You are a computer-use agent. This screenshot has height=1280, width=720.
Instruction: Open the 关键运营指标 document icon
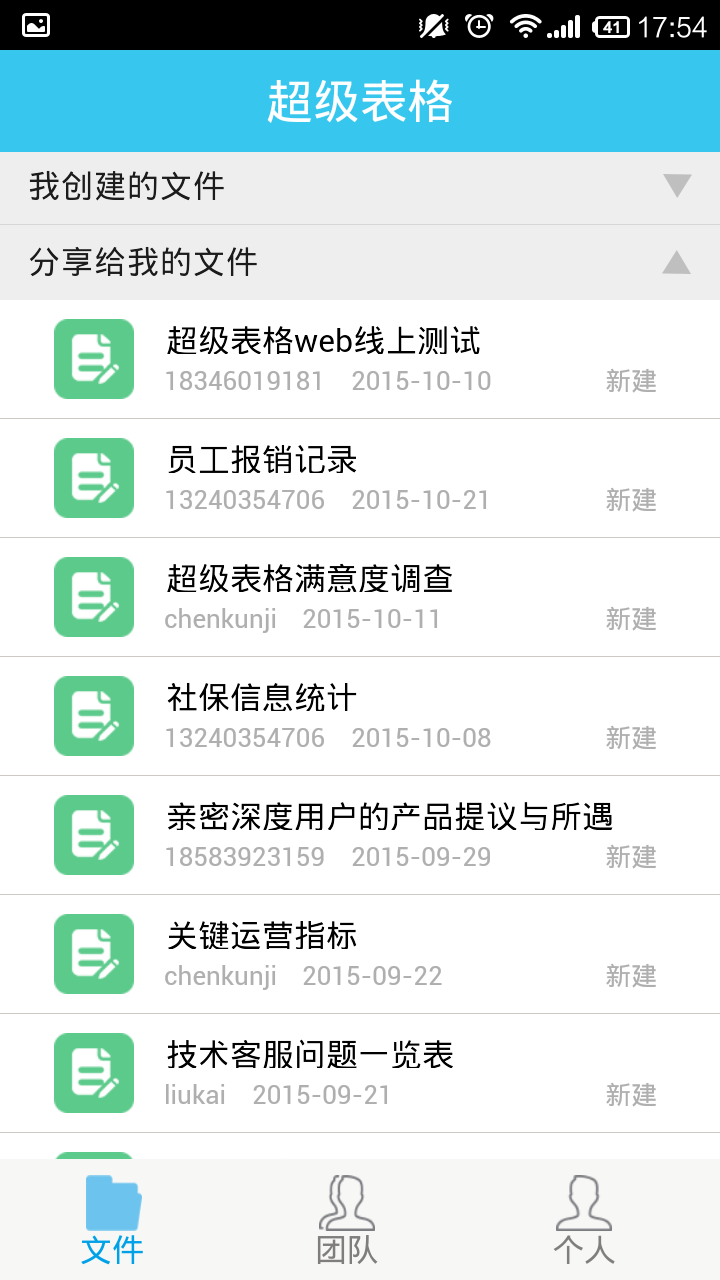93,953
